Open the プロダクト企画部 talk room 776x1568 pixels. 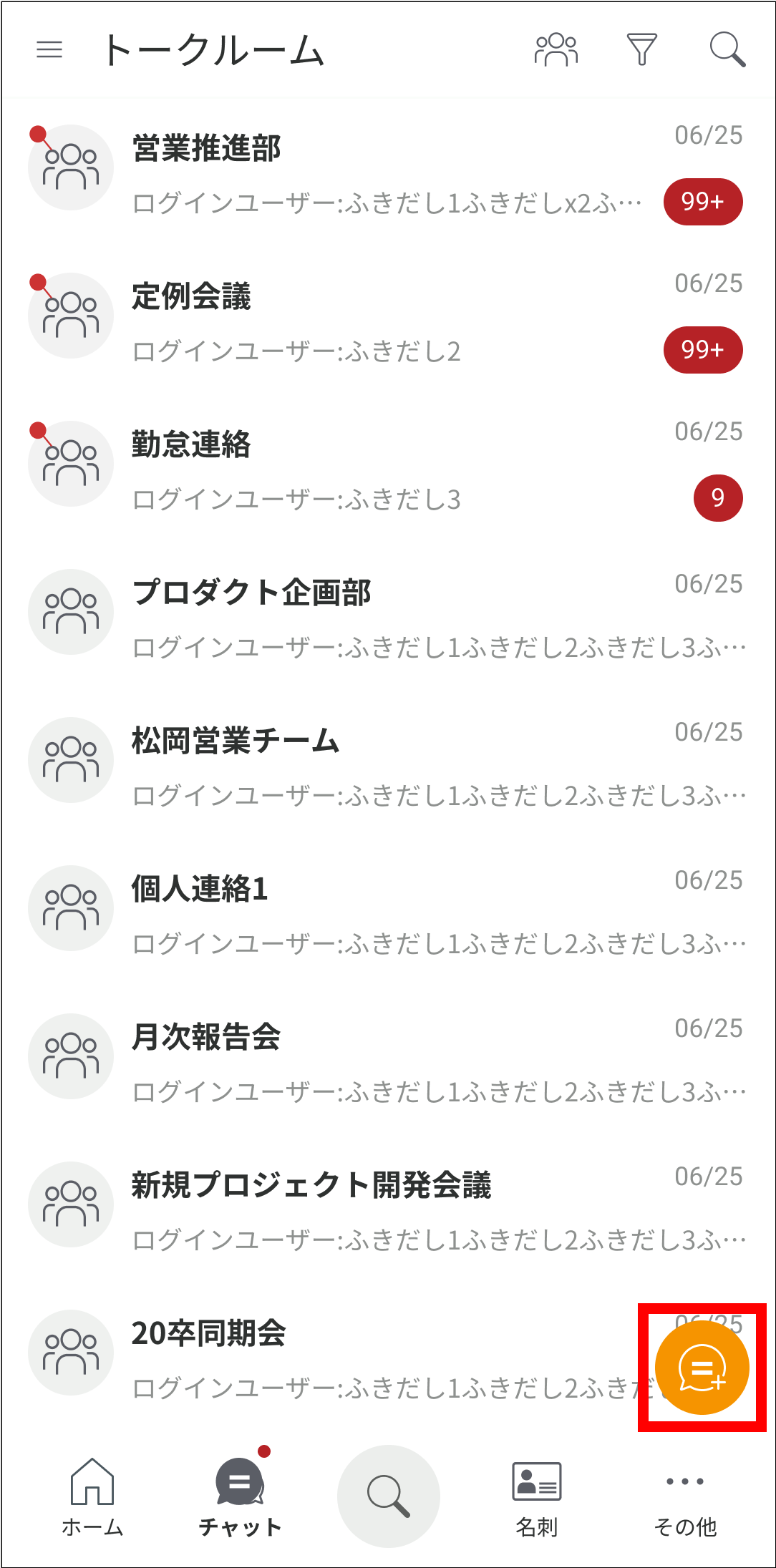(388, 614)
